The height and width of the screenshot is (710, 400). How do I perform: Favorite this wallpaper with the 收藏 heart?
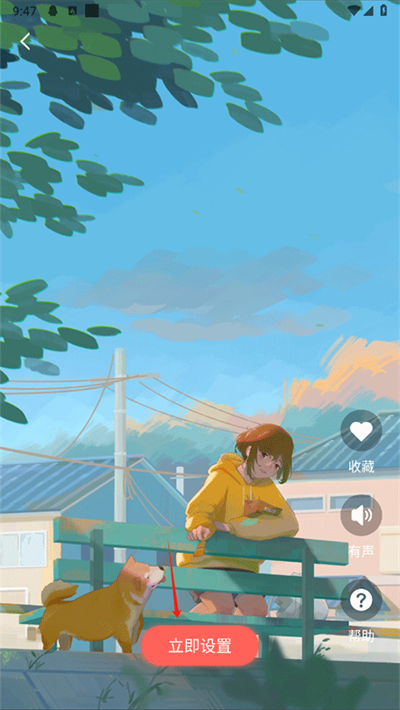tap(361, 431)
